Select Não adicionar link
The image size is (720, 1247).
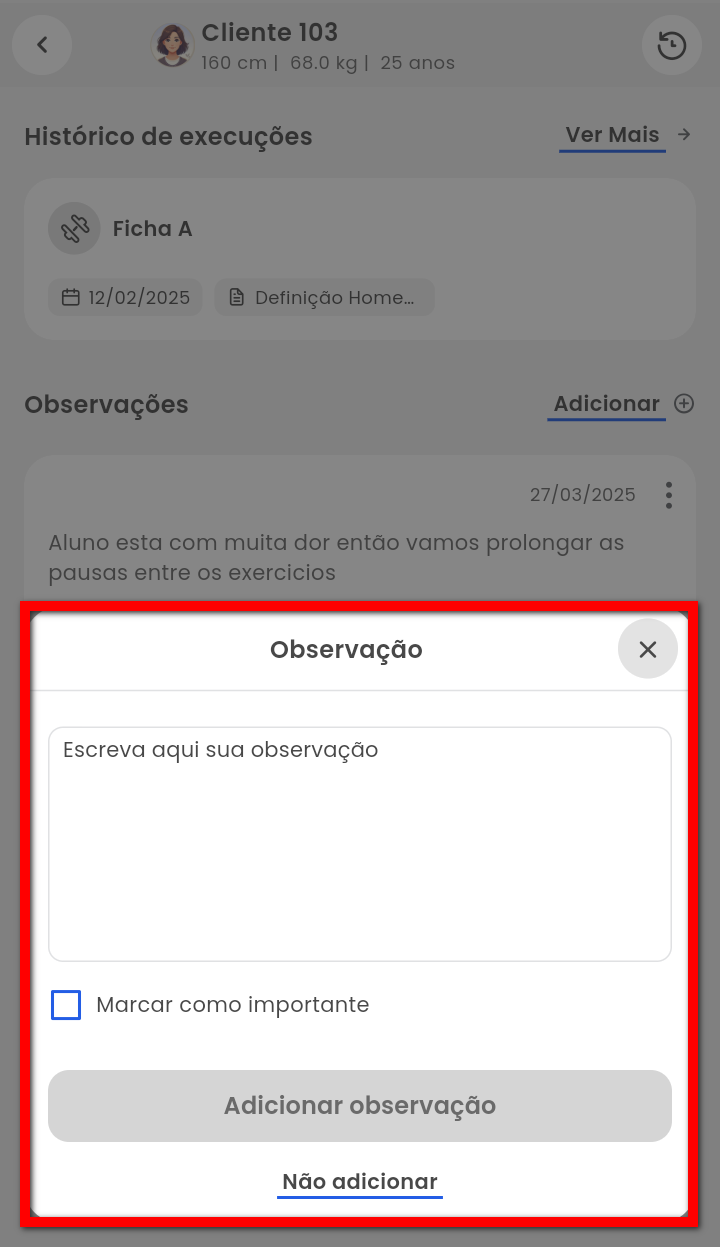click(x=360, y=1182)
